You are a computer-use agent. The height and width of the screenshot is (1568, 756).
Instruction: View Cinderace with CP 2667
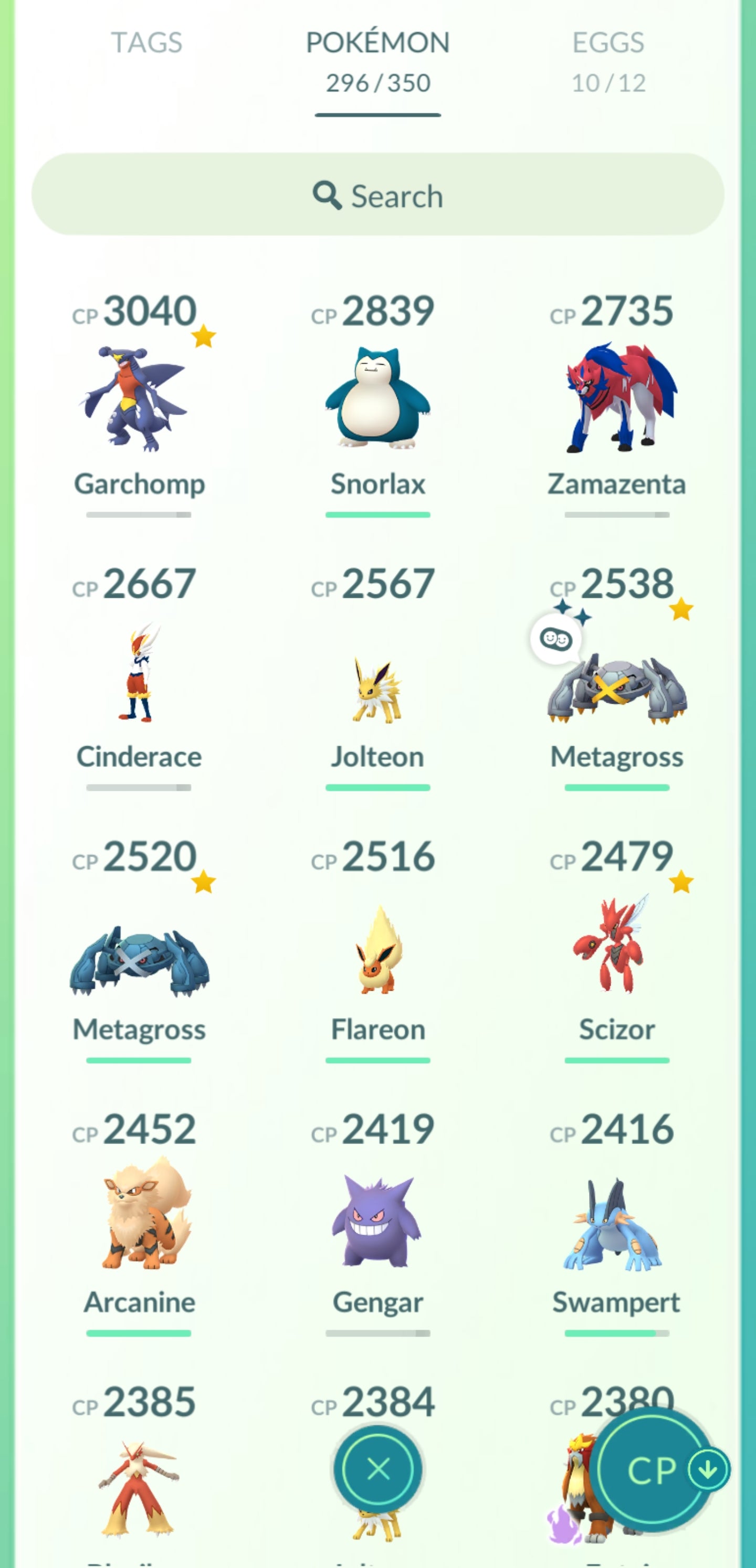click(x=139, y=673)
